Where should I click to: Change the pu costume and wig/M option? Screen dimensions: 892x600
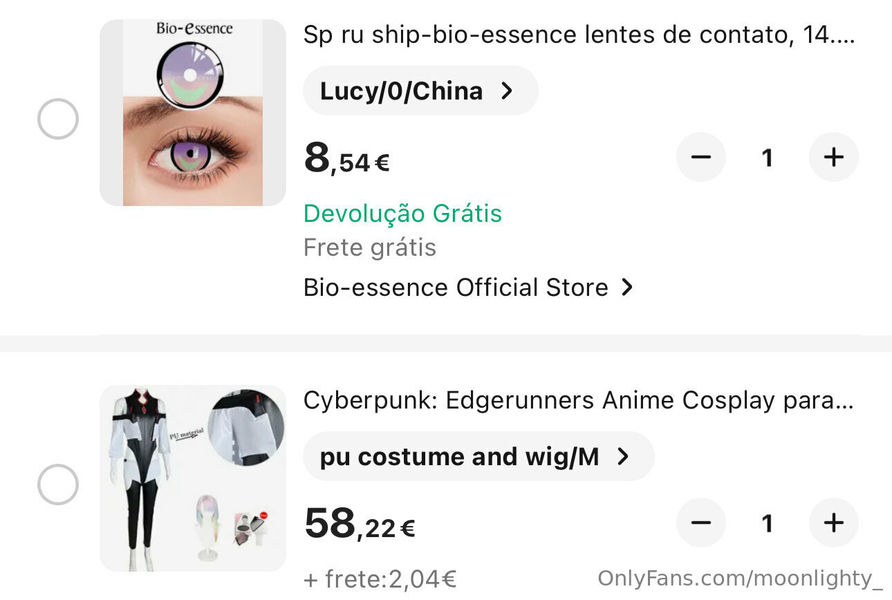tap(478, 457)
